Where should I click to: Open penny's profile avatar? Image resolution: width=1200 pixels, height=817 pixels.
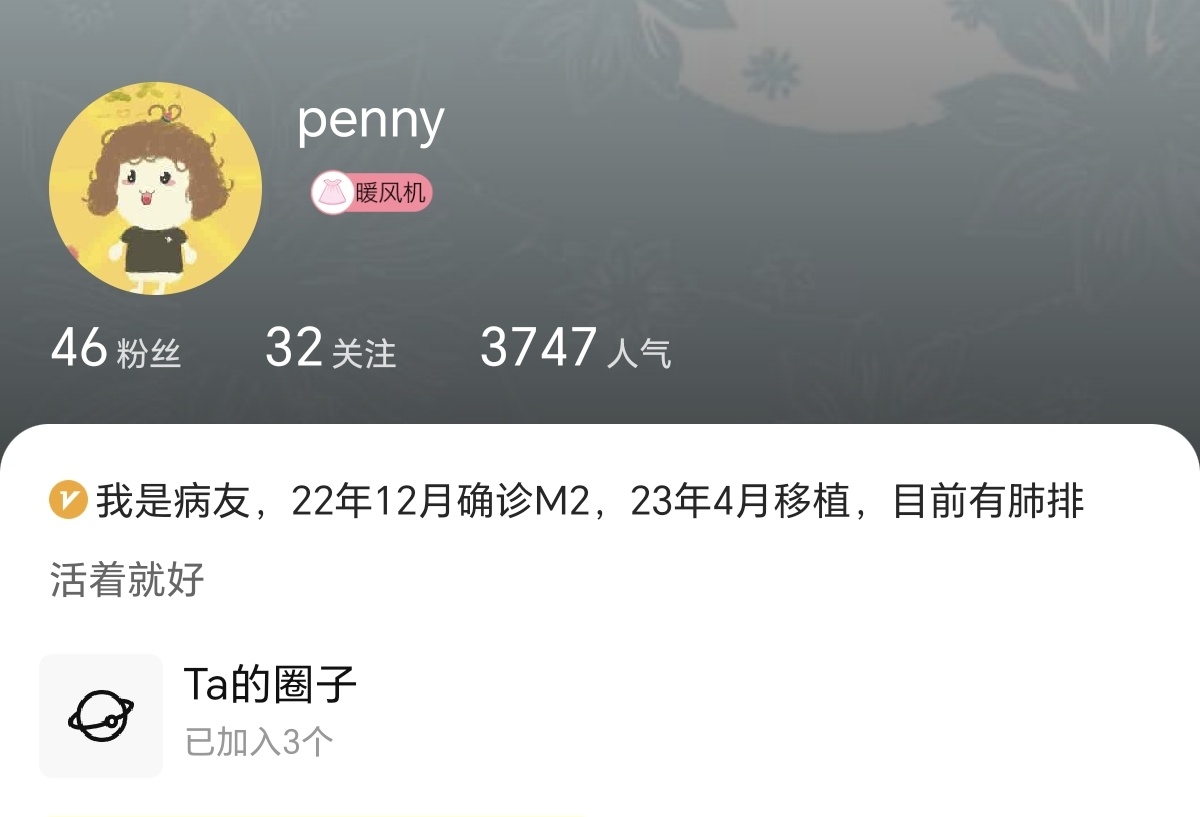tap(155, 188)
